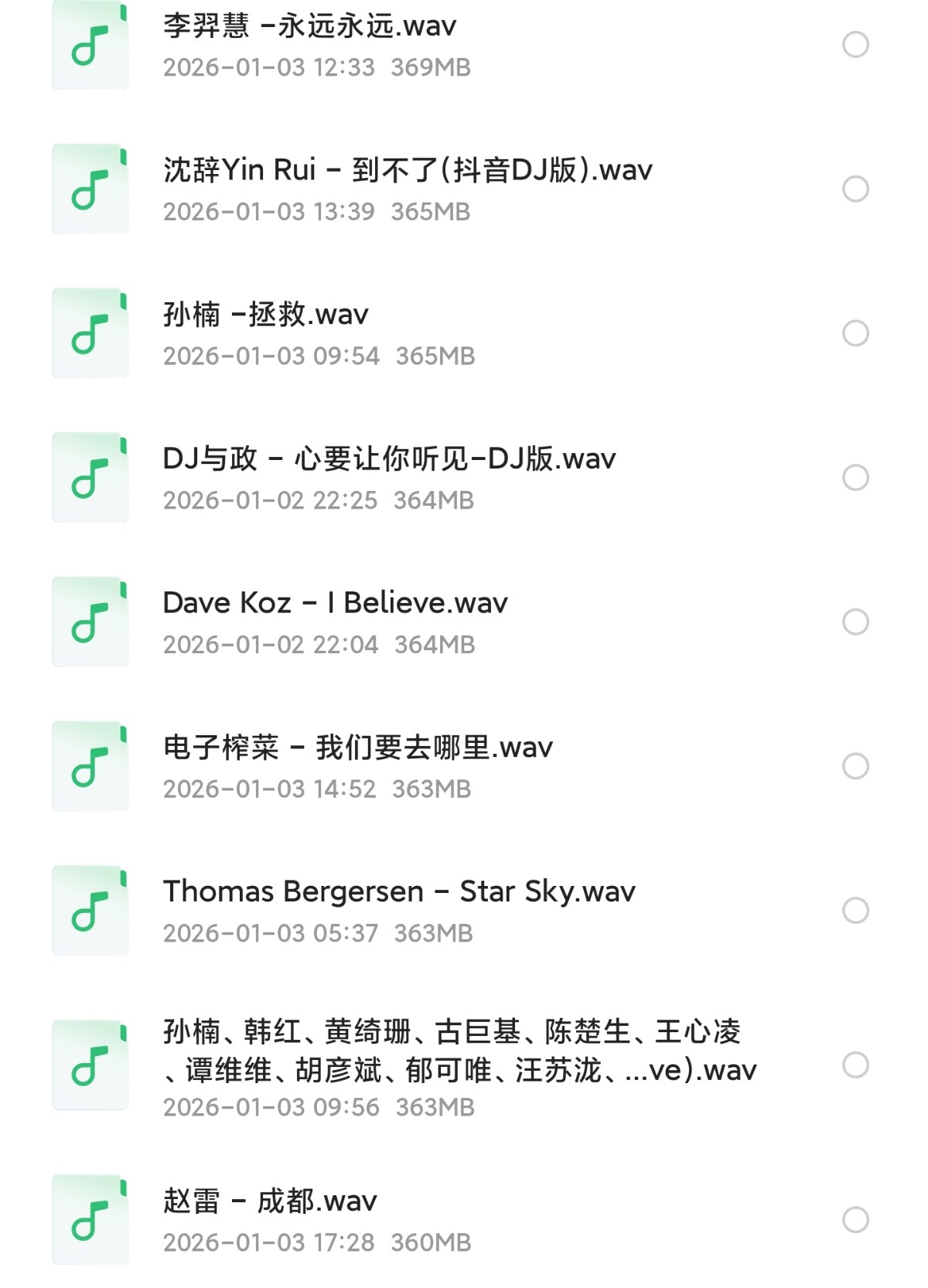The image size is (928, 1288).
Task: Check the circle beside 孙楠 -拯救.wav
Action: [855, 333]
